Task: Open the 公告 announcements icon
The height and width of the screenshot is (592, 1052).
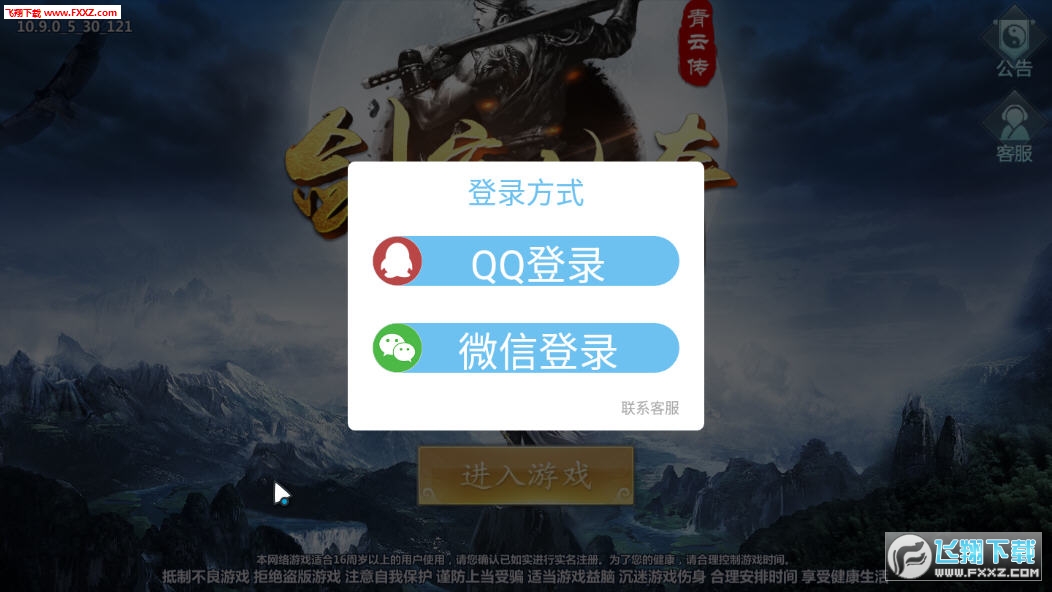Action: tap(1013, 43)
